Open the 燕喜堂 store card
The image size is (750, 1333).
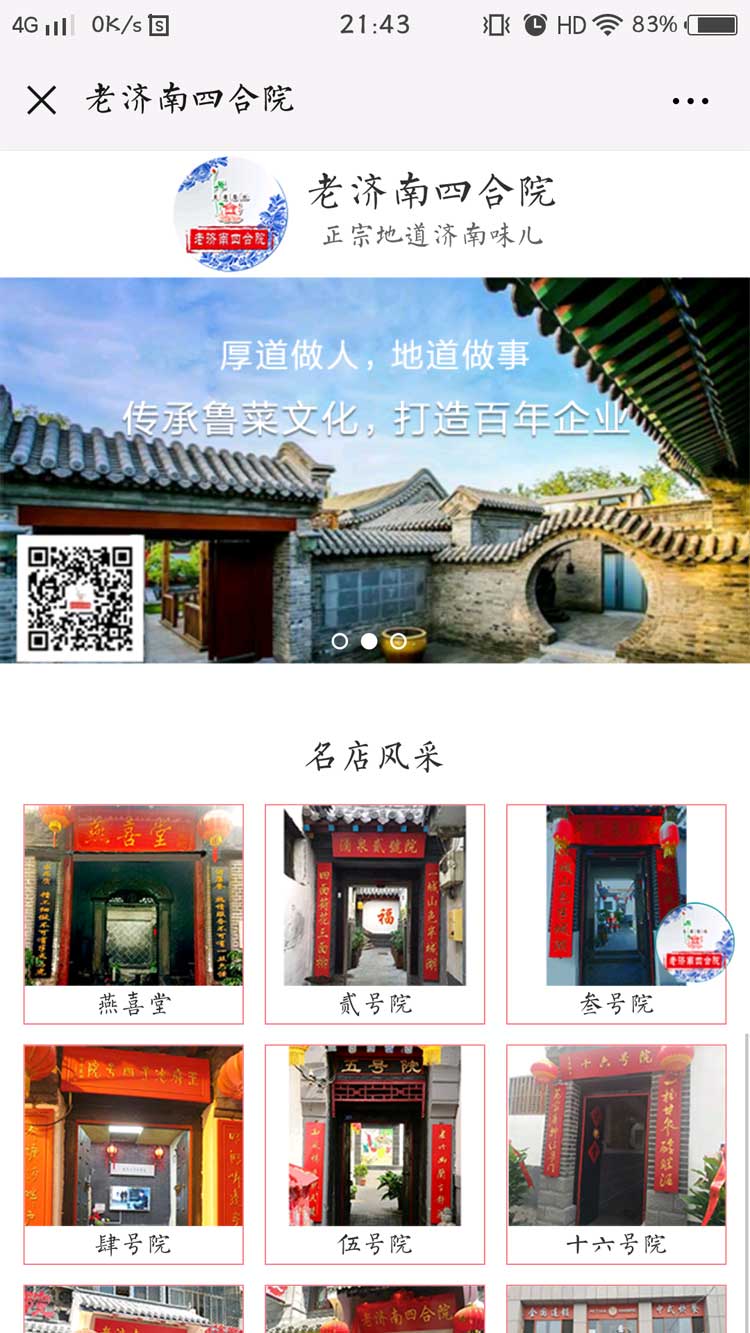pos(133,914)
